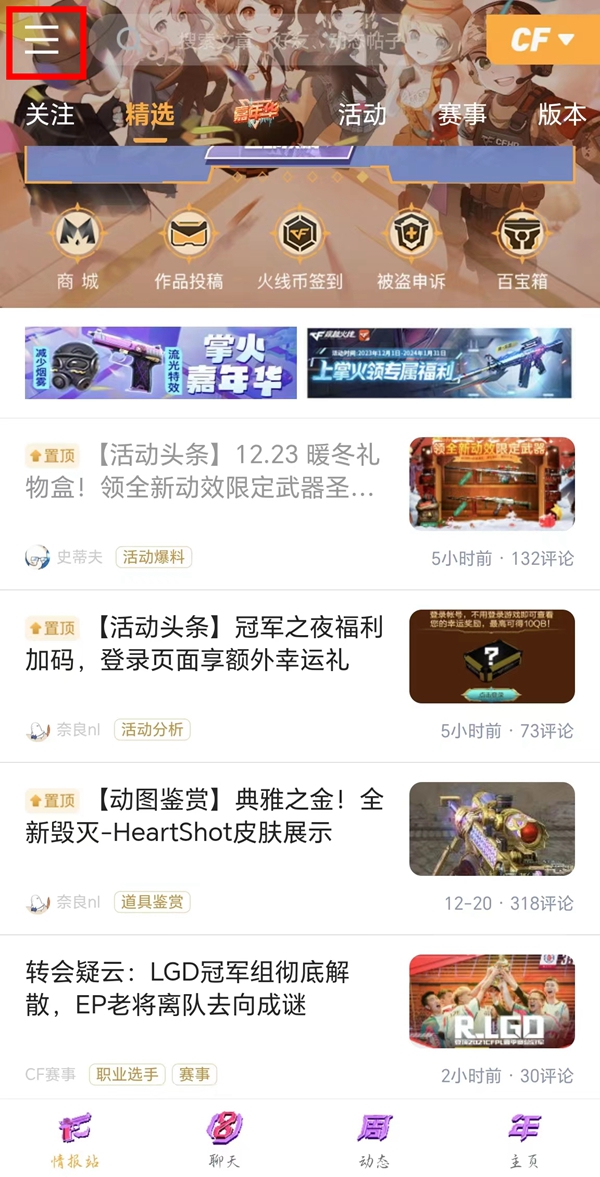Open 被盗申诉 shortcut
Image resolution: width=600 pixels, height=1177 pixels.
click(x=411, y=249)
